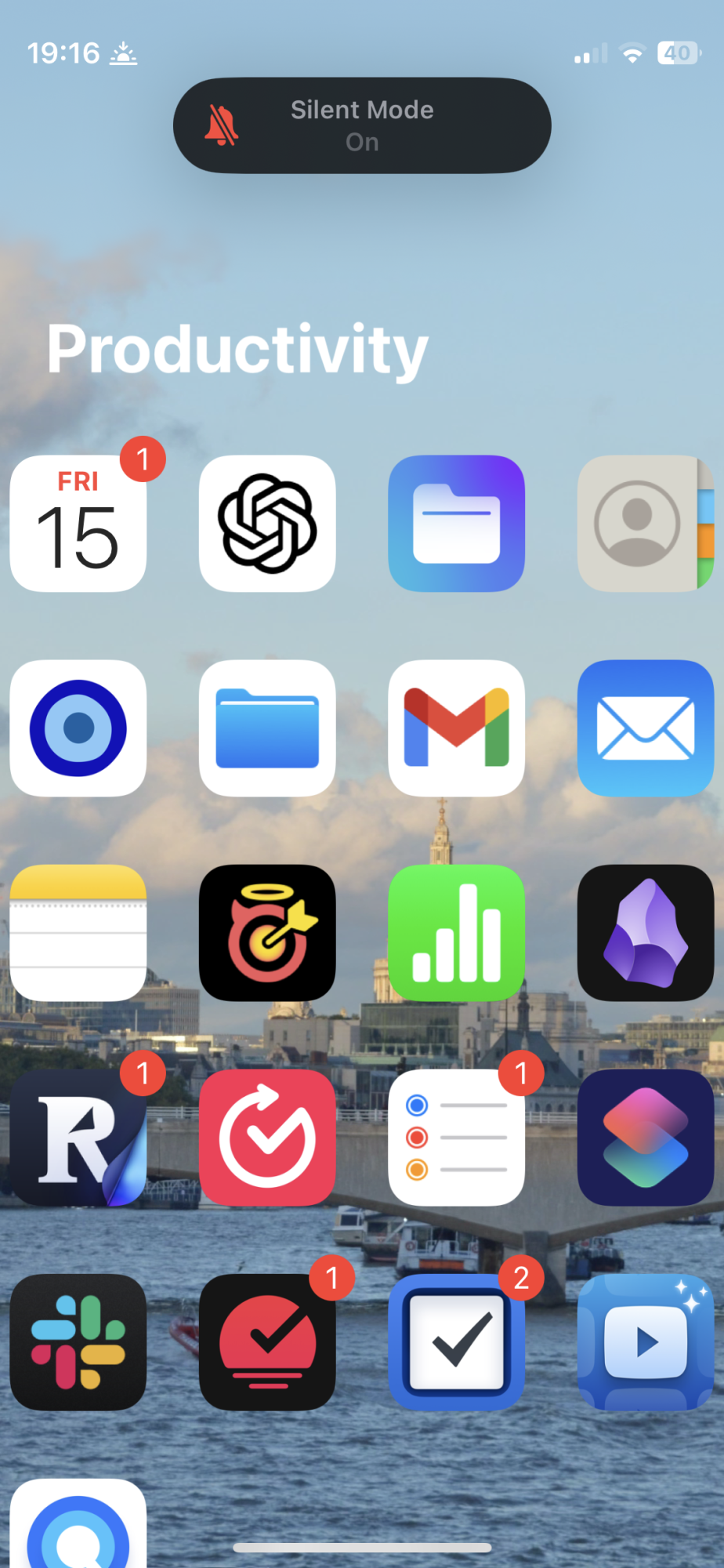Open the blue checkbox tasks app
Image resolution: width=724 pixels, height=1568 pixels.
point(456,1342)
